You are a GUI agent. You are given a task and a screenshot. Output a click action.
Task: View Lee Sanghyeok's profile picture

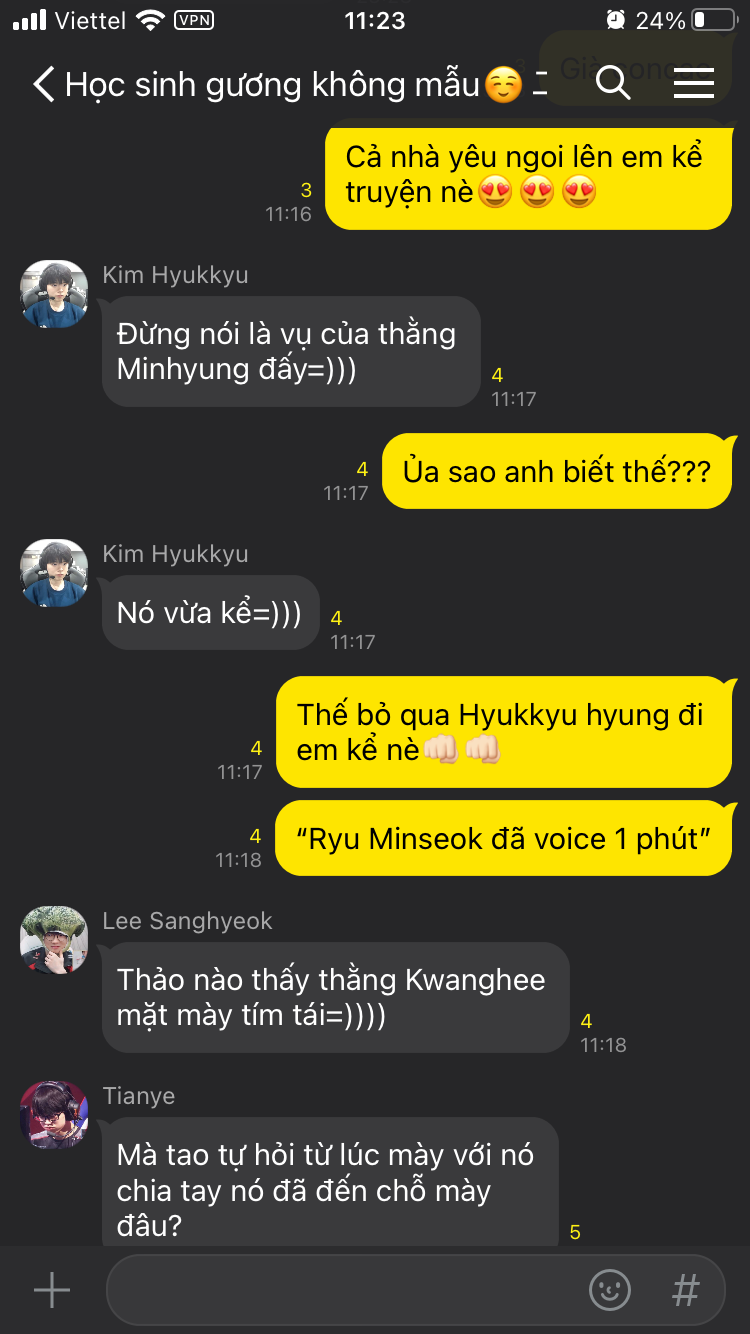click(54, 940)
